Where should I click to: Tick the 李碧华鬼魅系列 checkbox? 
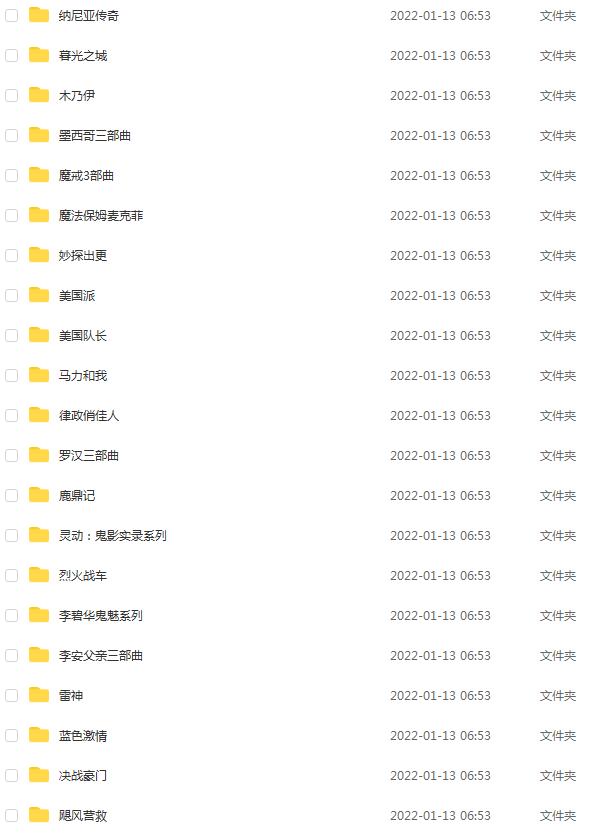[12, 616]
